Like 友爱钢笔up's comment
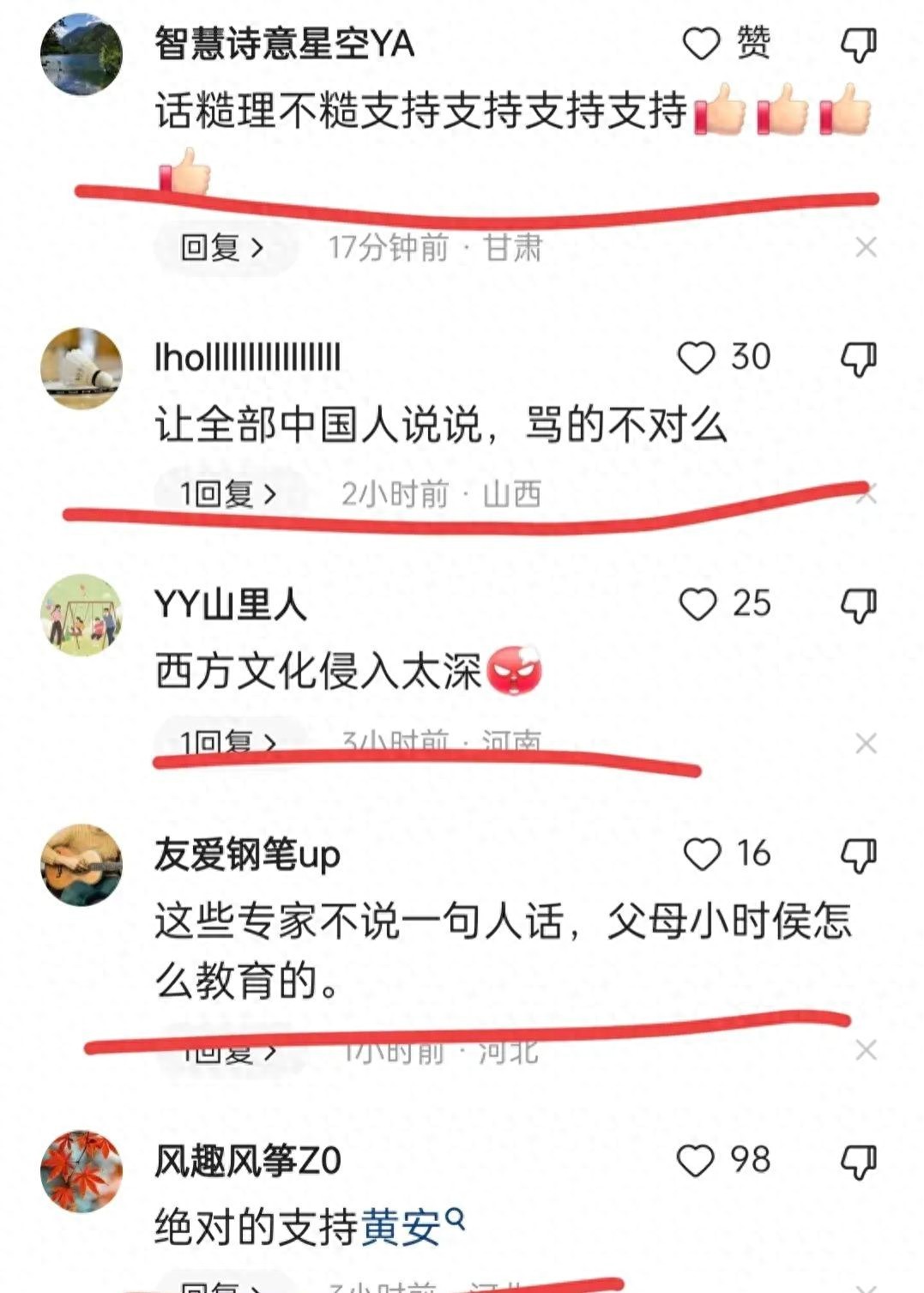The width and height of the screenshot is (924, 1293). click(x=702, y=855)
